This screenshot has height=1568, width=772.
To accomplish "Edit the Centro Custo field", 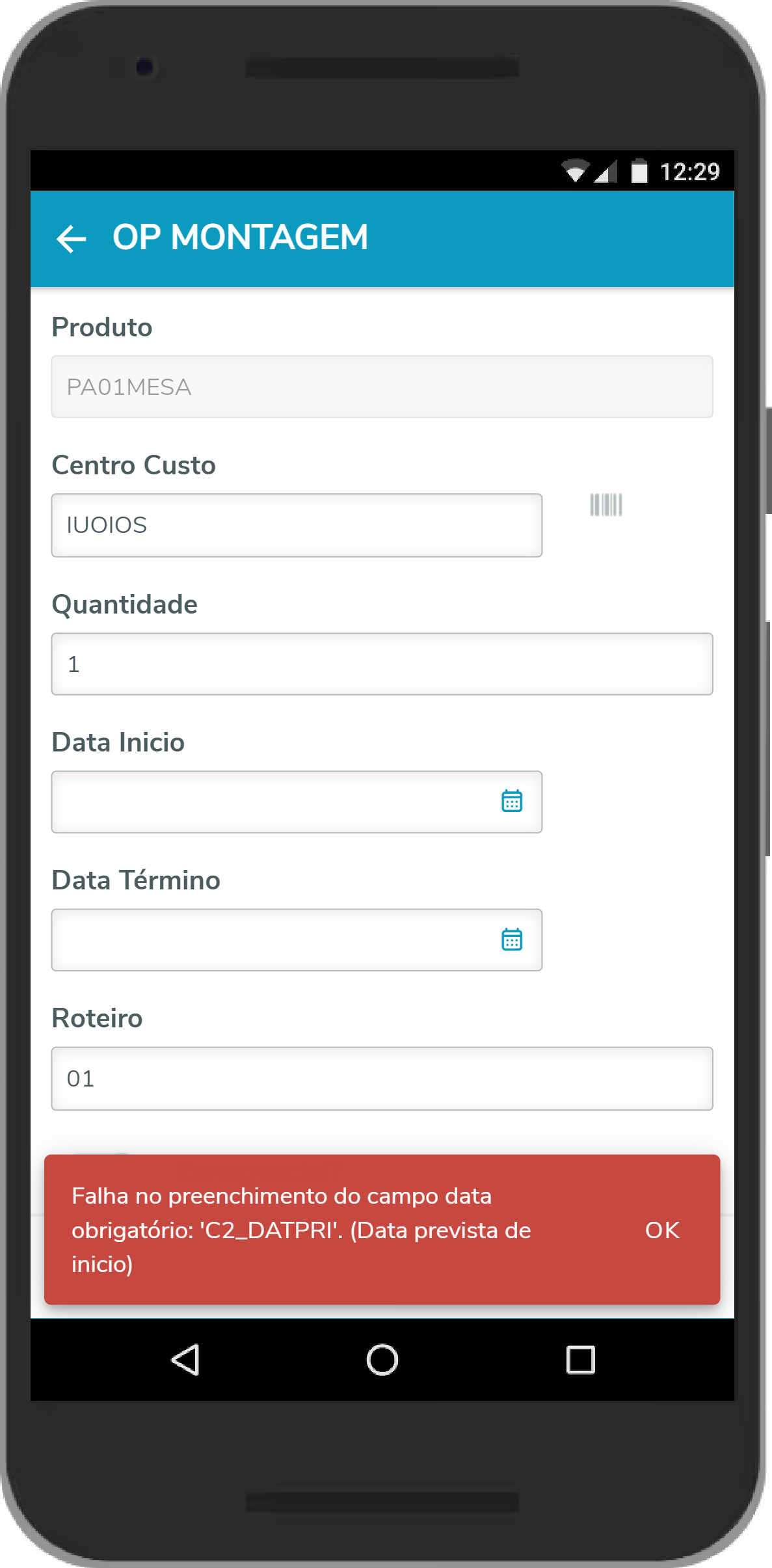I will point(297,525).
